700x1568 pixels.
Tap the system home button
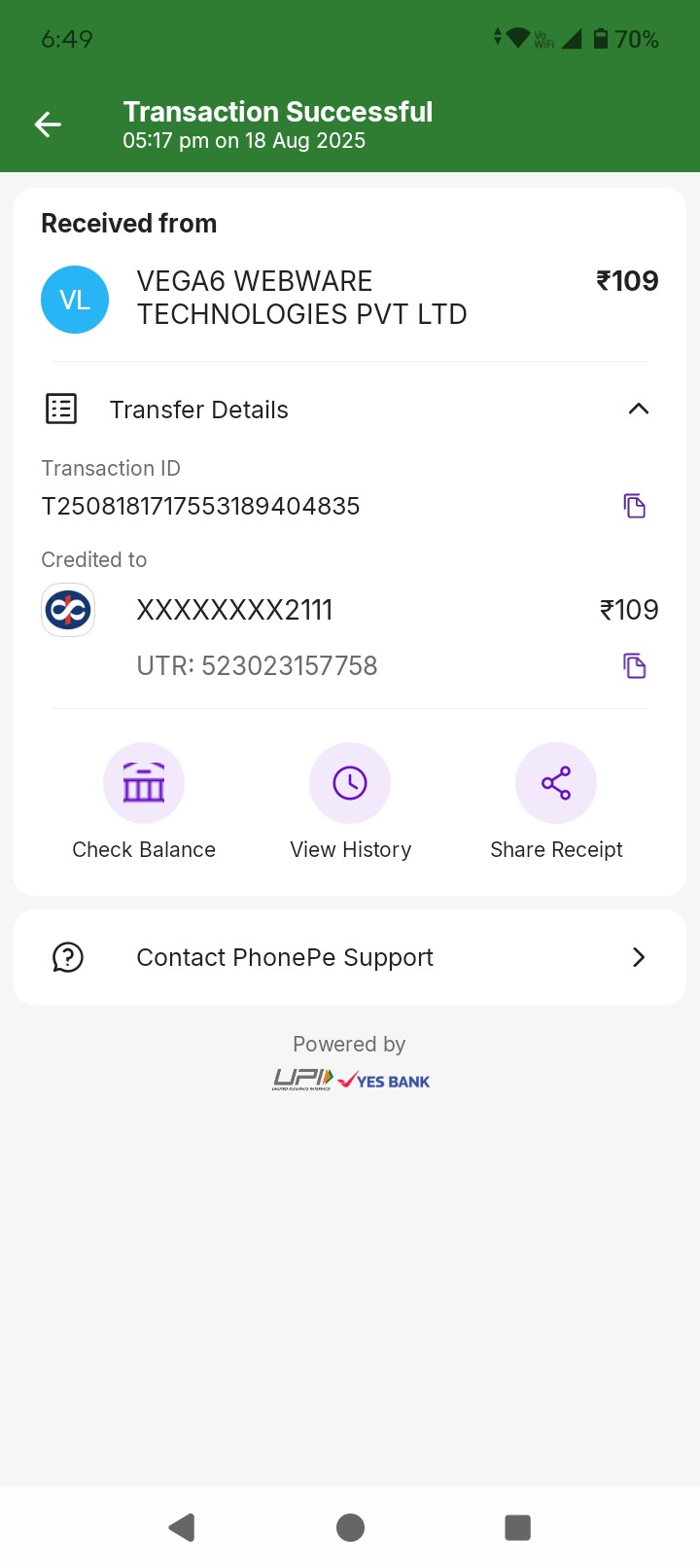[x=350, y=1527]
